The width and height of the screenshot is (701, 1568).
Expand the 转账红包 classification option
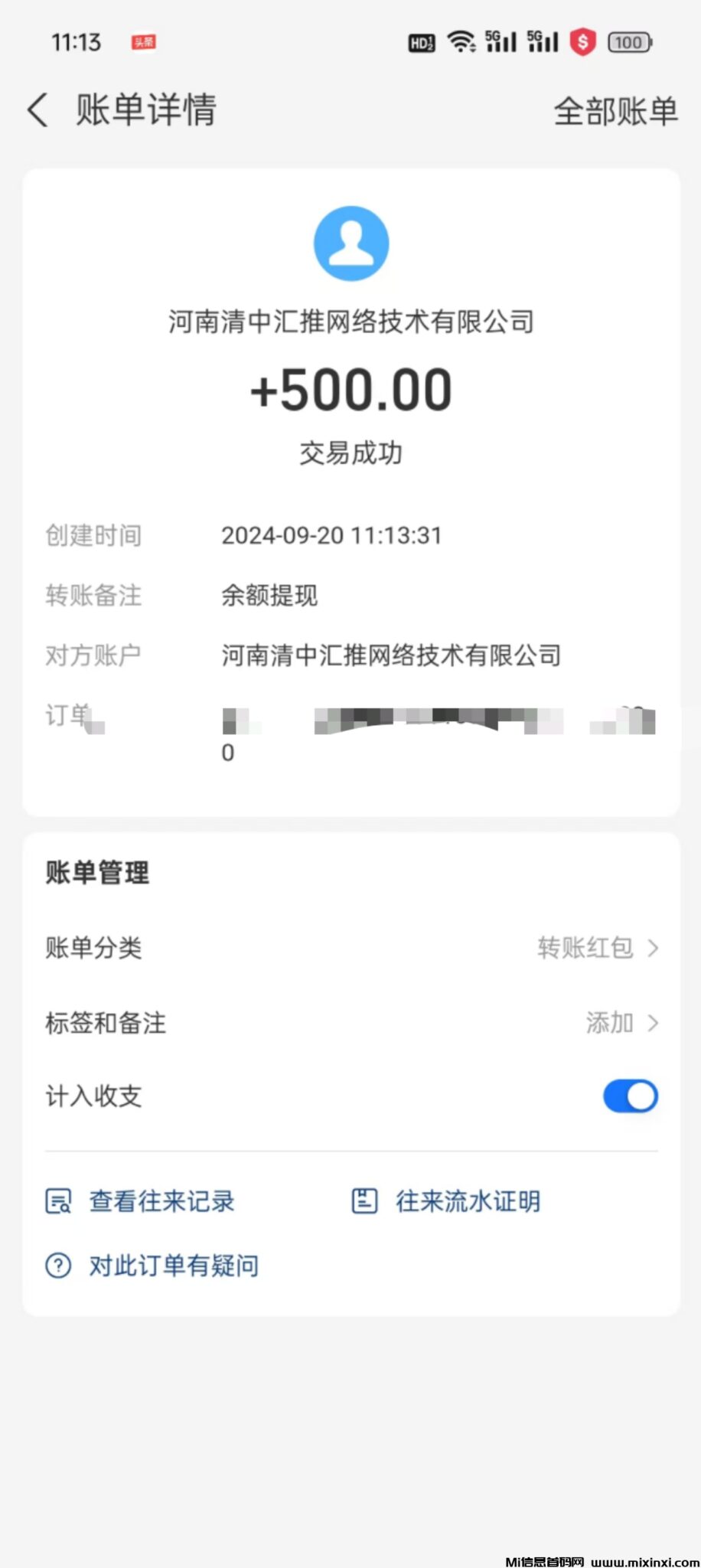587,948
